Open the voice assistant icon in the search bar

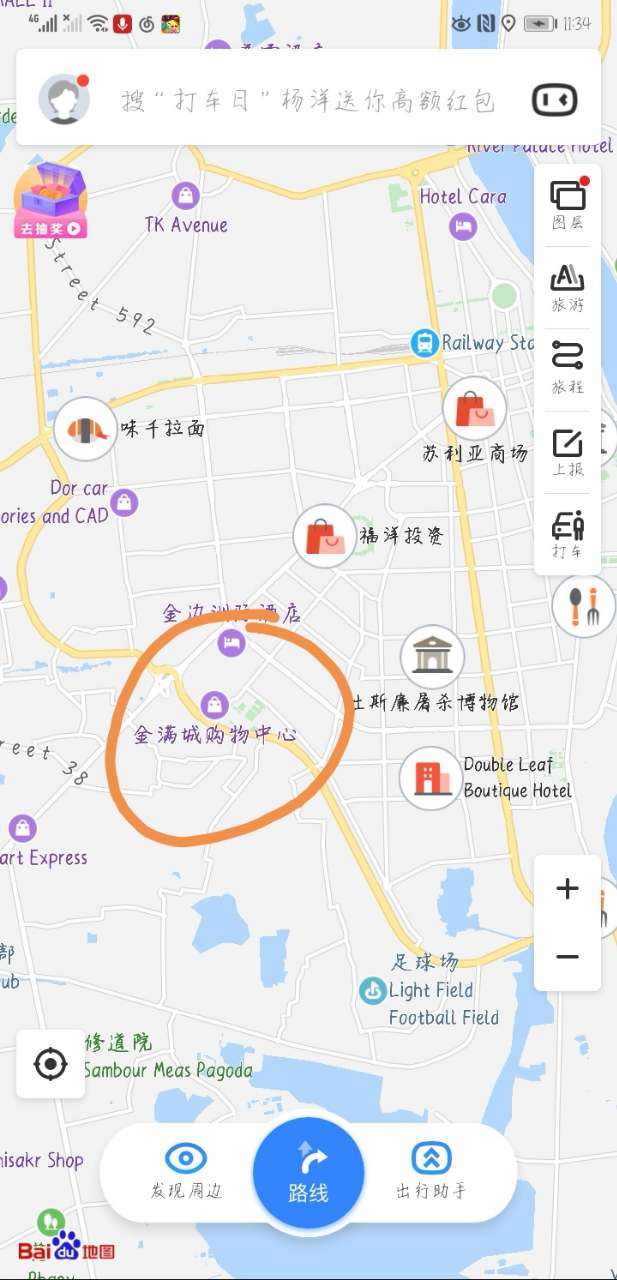click(x=554, y=99)
